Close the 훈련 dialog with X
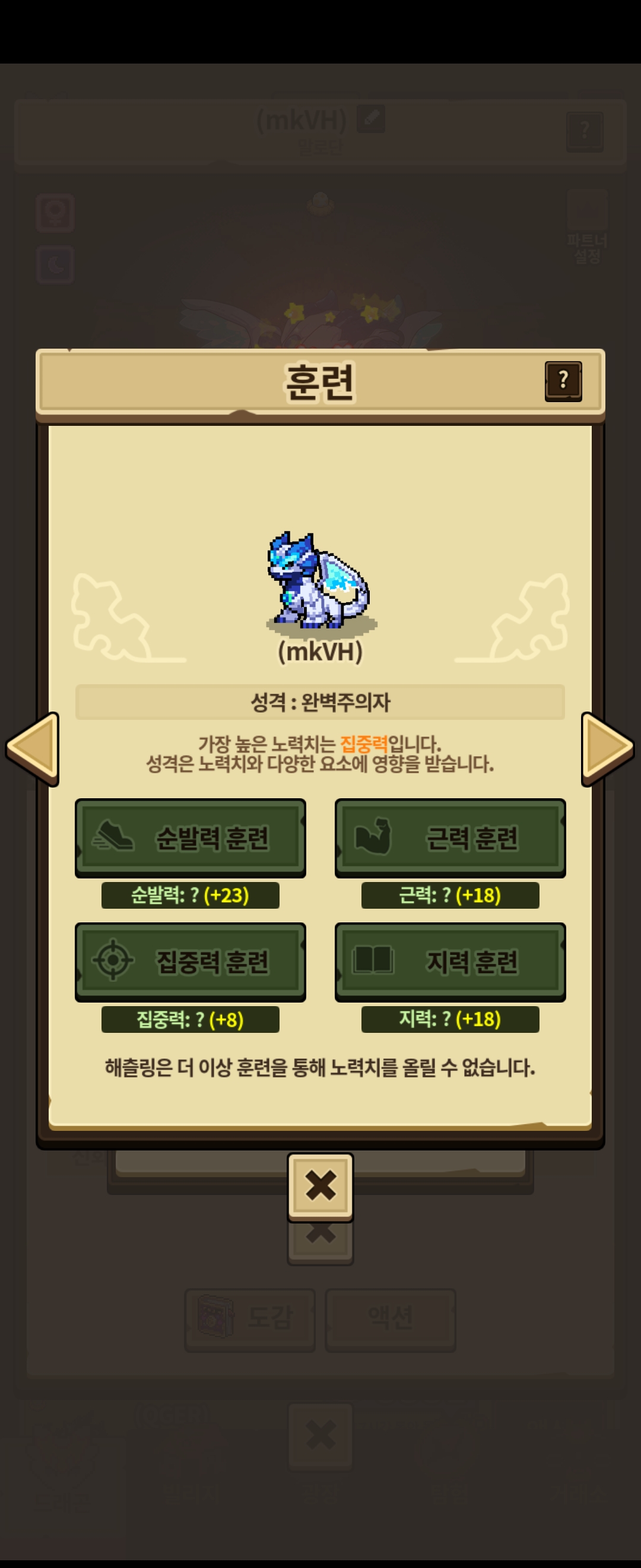 coord(320,1186)
